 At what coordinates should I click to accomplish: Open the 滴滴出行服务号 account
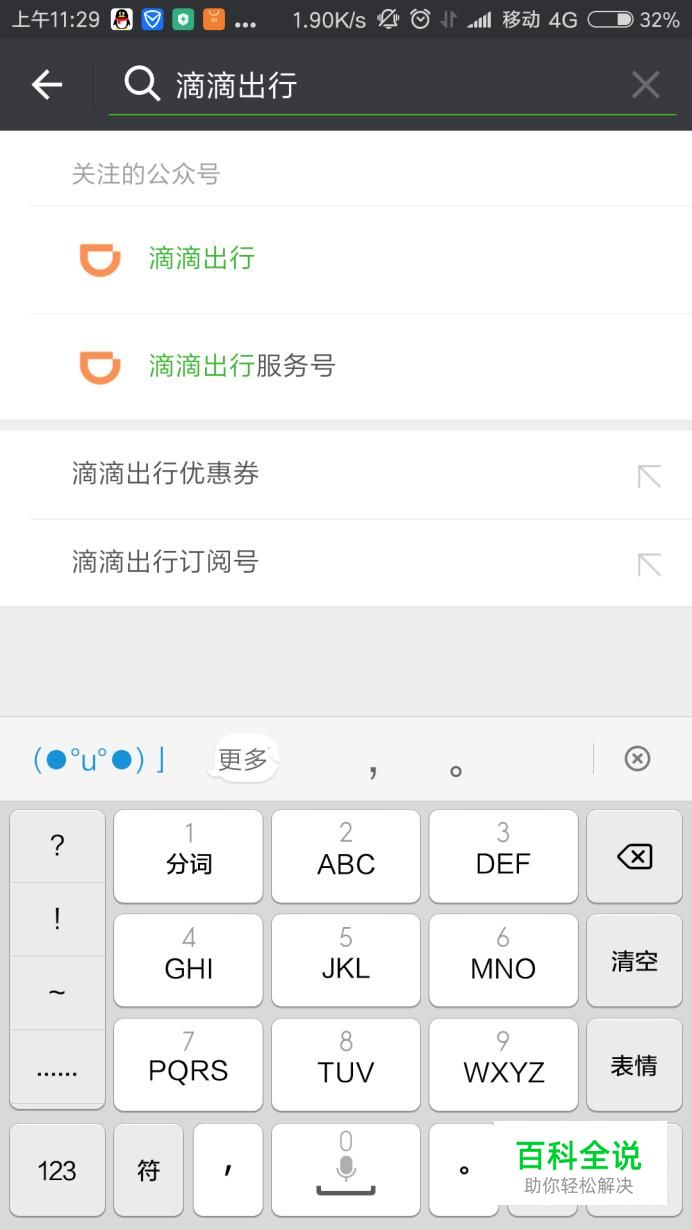click(346, 366)
